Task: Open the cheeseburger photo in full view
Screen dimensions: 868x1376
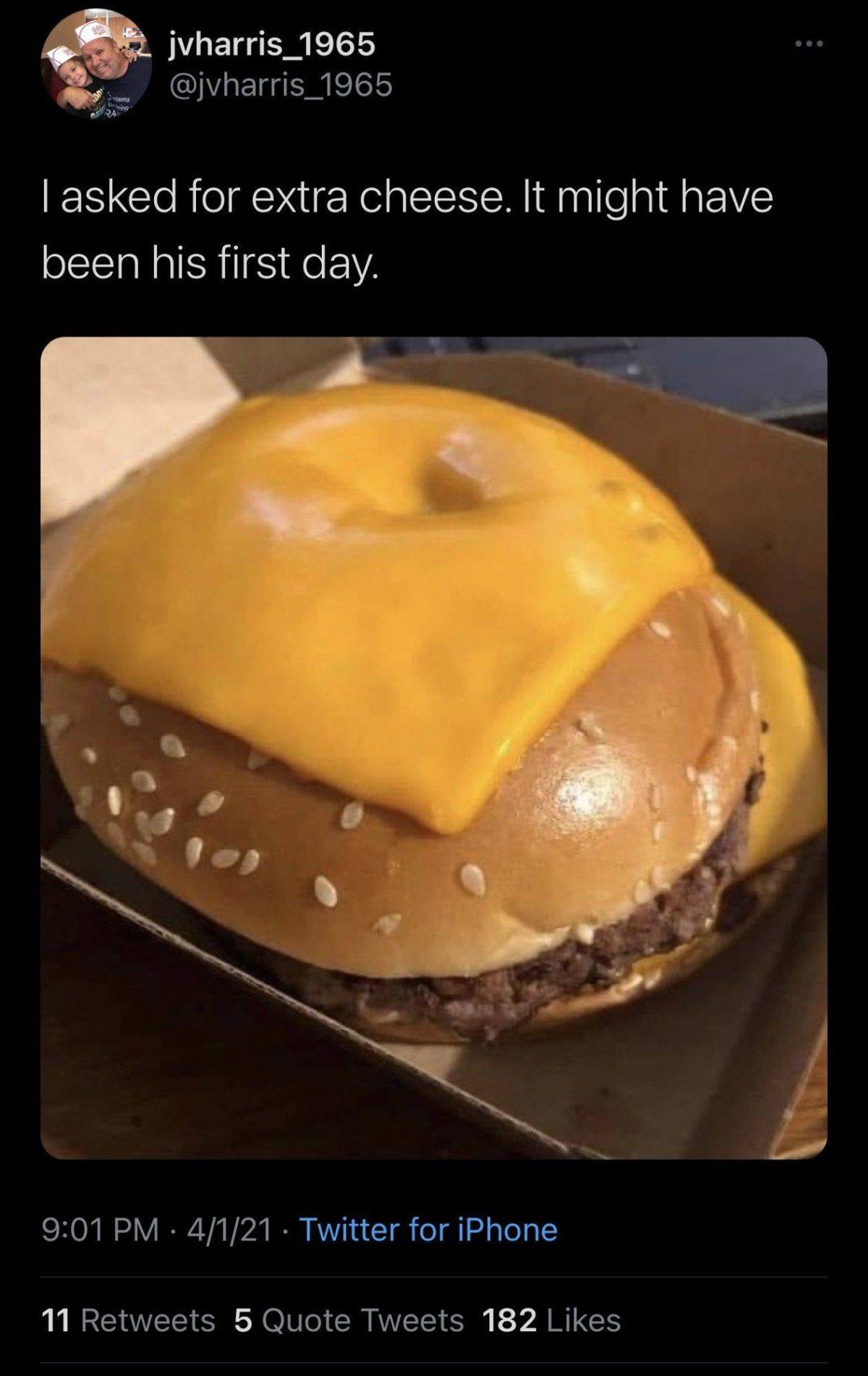Action: [x=434, y=748]
